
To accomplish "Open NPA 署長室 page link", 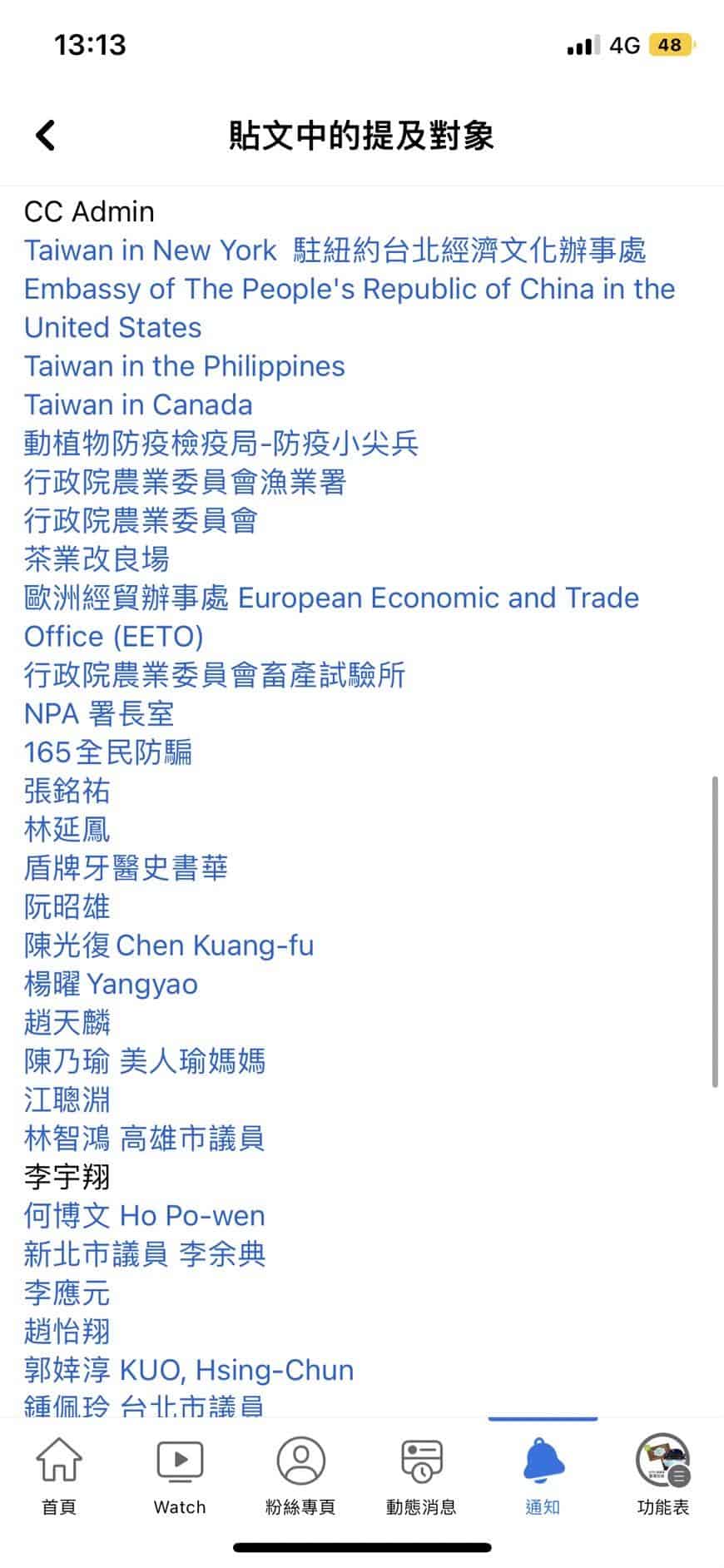I will [x=99, y=714].
